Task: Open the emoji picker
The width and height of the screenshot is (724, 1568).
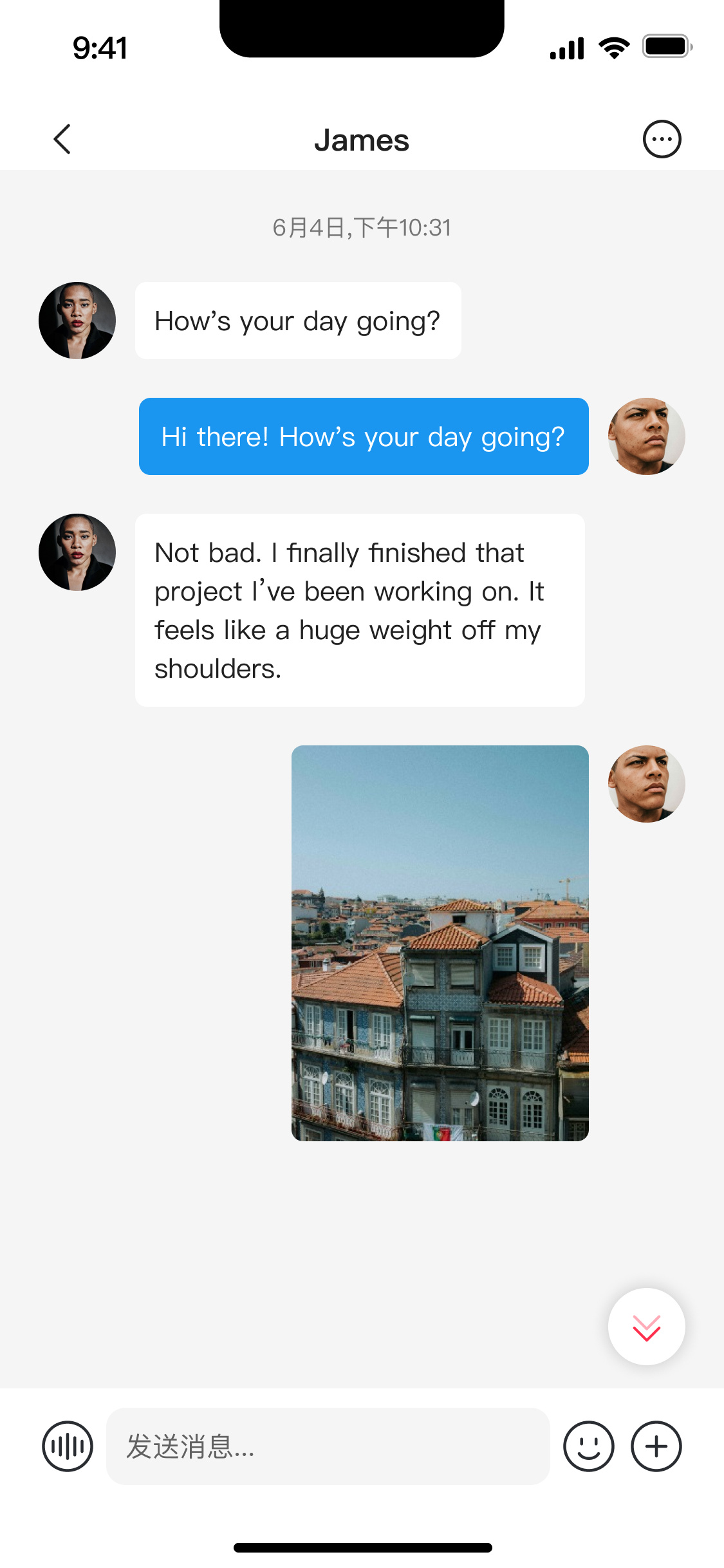Action: tap(588, 1446)
